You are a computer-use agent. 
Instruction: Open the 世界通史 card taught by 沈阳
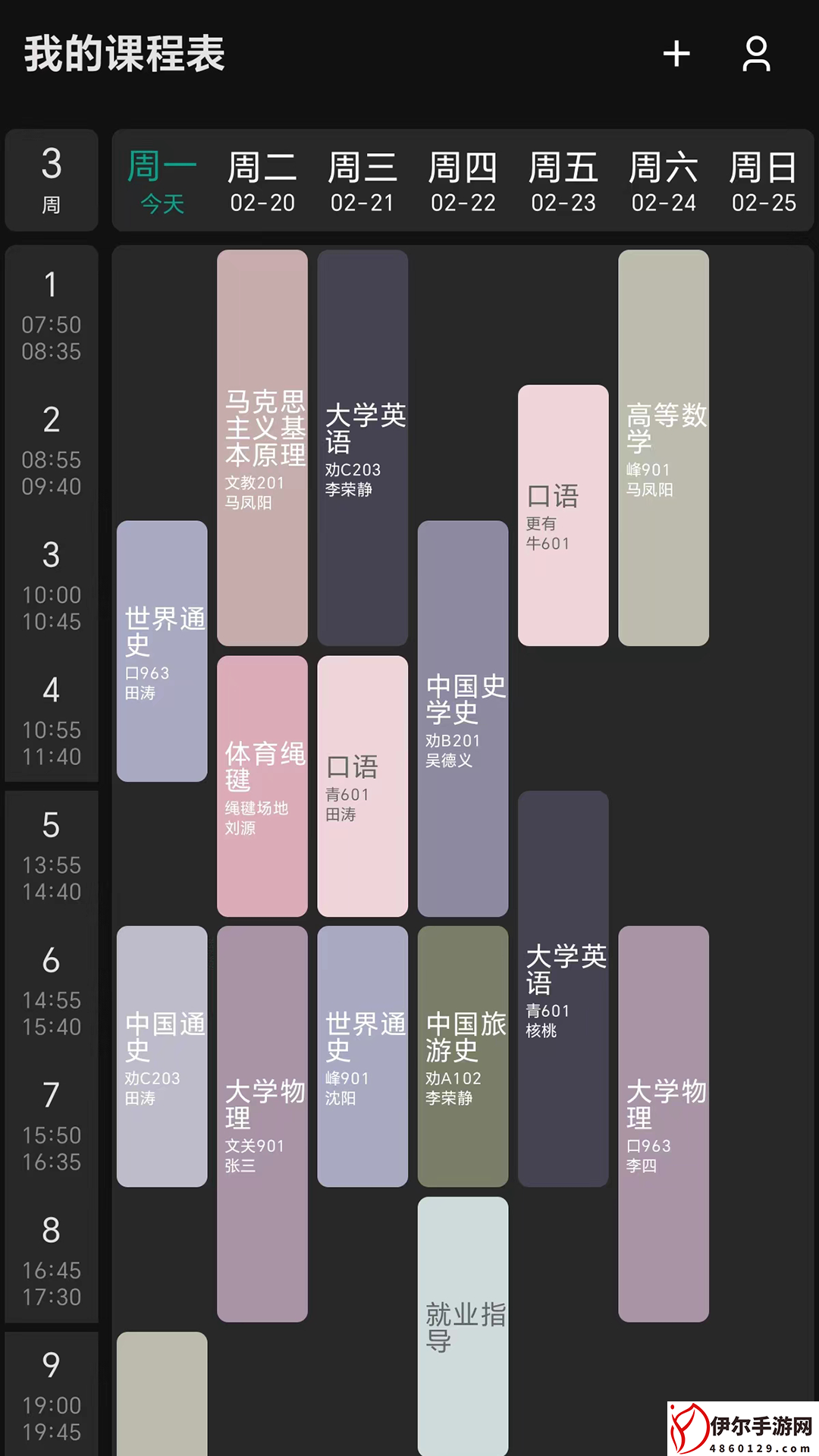click(x=362, y=1056)
